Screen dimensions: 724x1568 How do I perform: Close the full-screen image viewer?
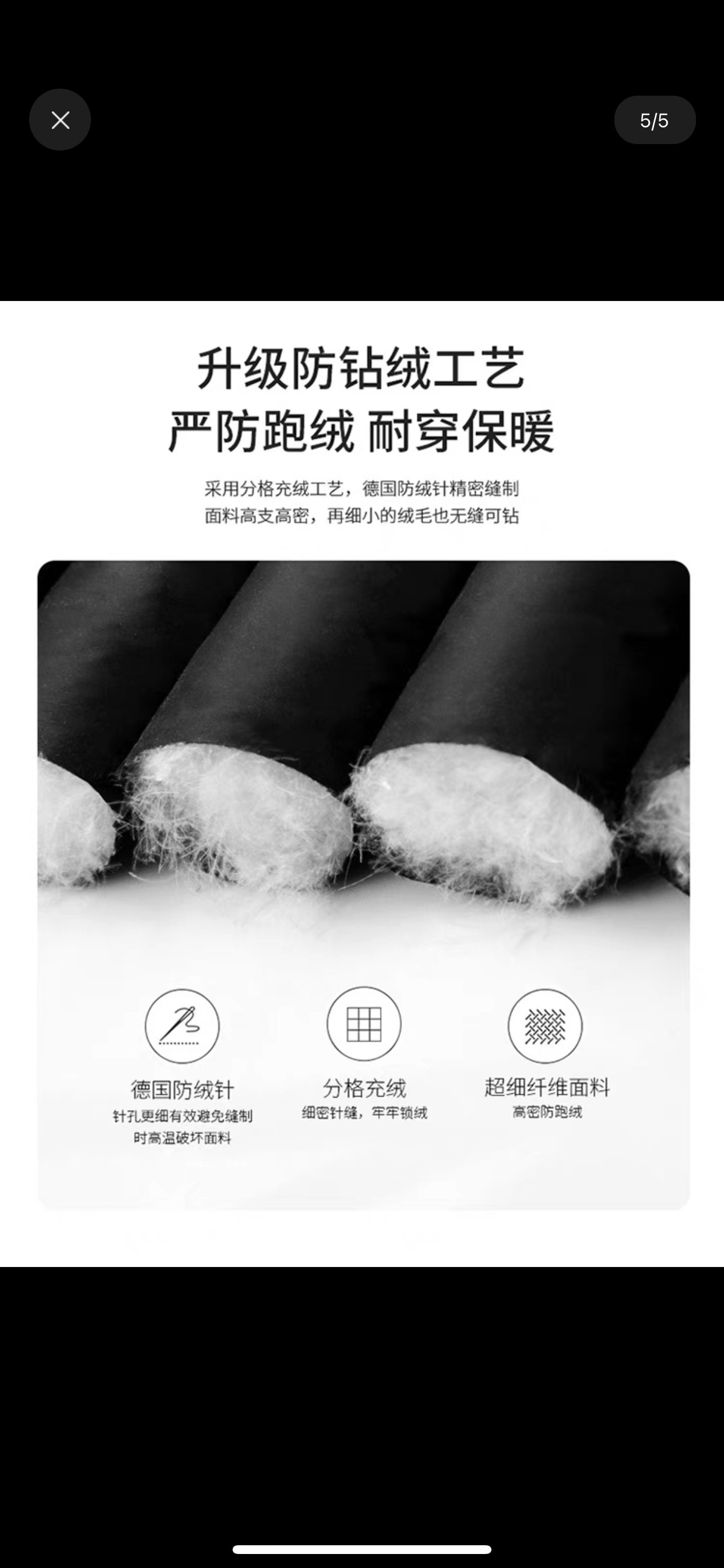[59, 120]
